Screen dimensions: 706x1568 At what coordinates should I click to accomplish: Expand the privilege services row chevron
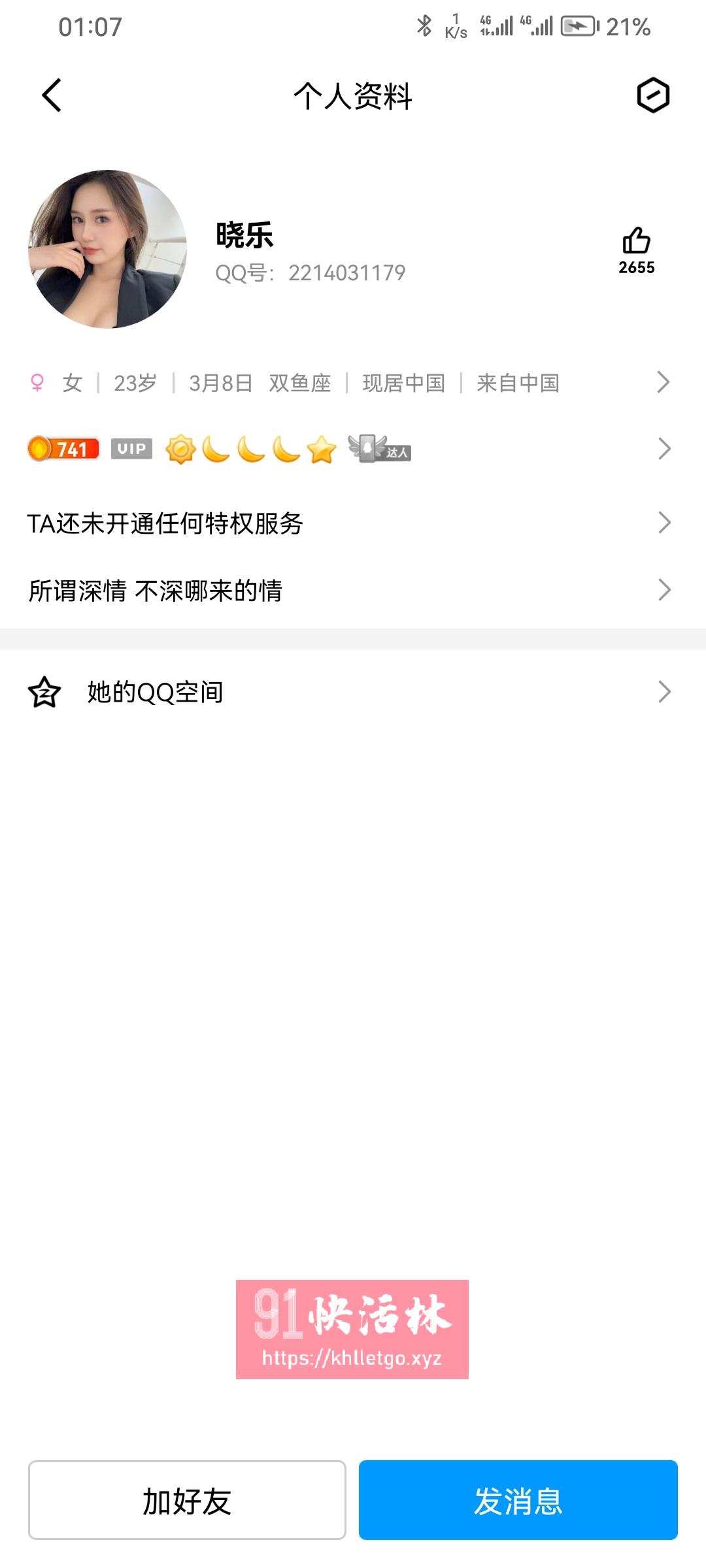(665, 523)
